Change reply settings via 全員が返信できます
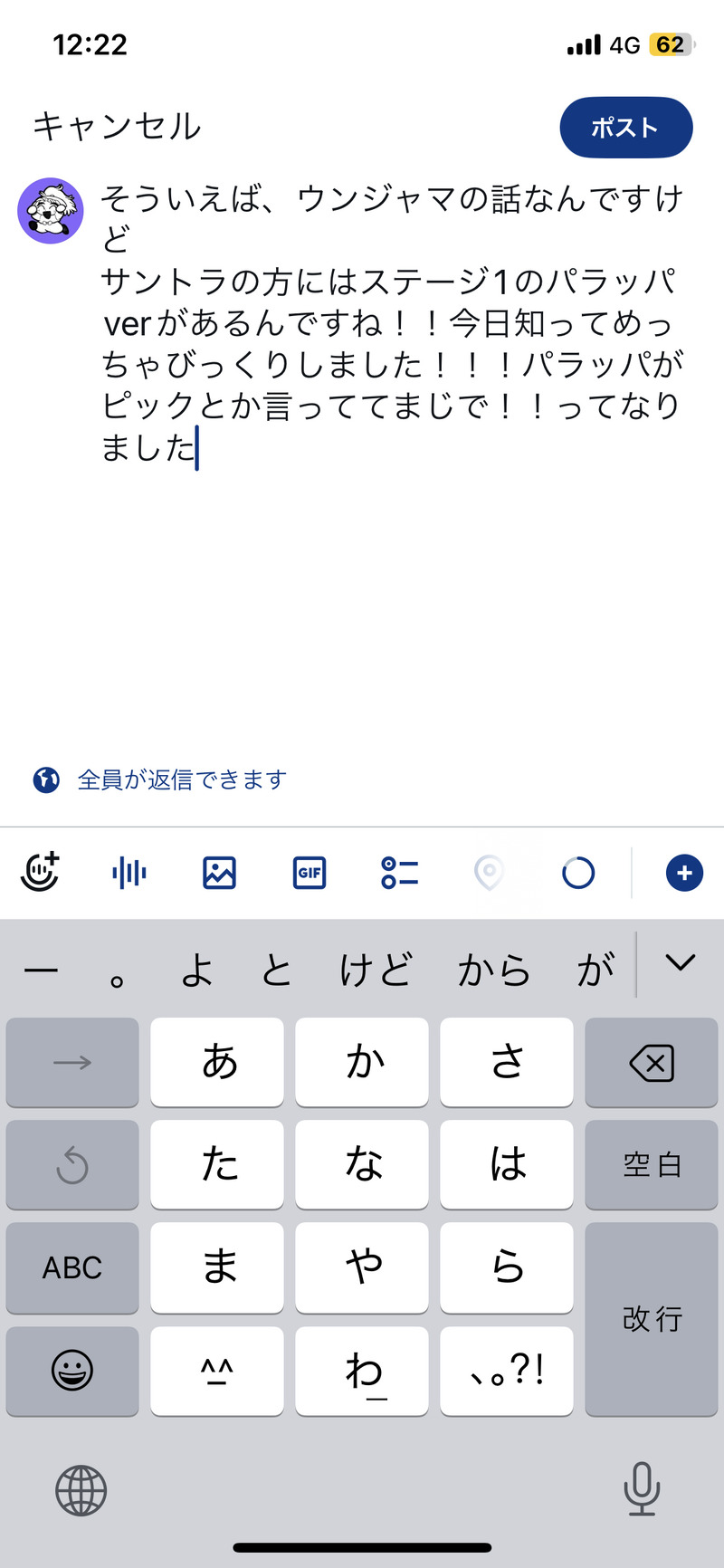The image size is (724, 1568). click(x=181, y=779)
